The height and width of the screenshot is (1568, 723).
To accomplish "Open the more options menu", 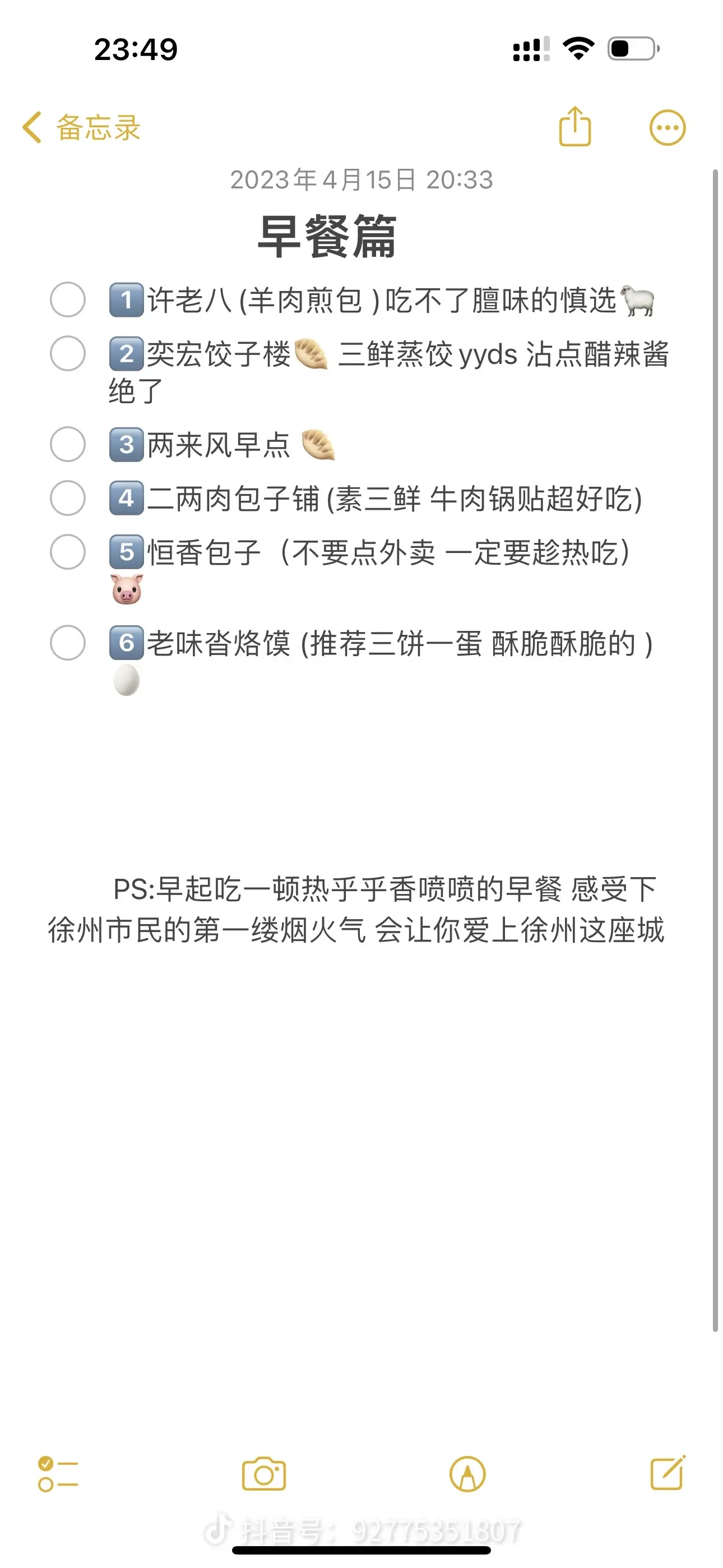I will tap(667, 128).
